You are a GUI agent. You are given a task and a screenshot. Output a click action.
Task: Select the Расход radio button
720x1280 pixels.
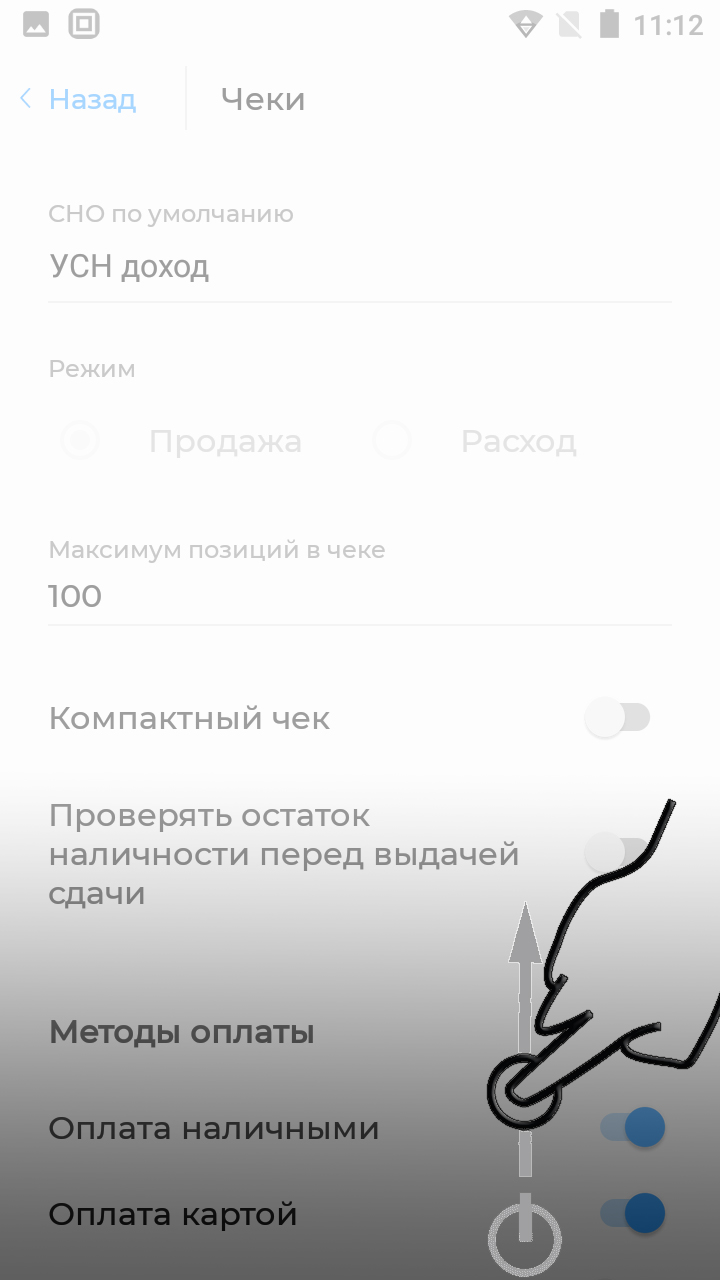point(392,440)
